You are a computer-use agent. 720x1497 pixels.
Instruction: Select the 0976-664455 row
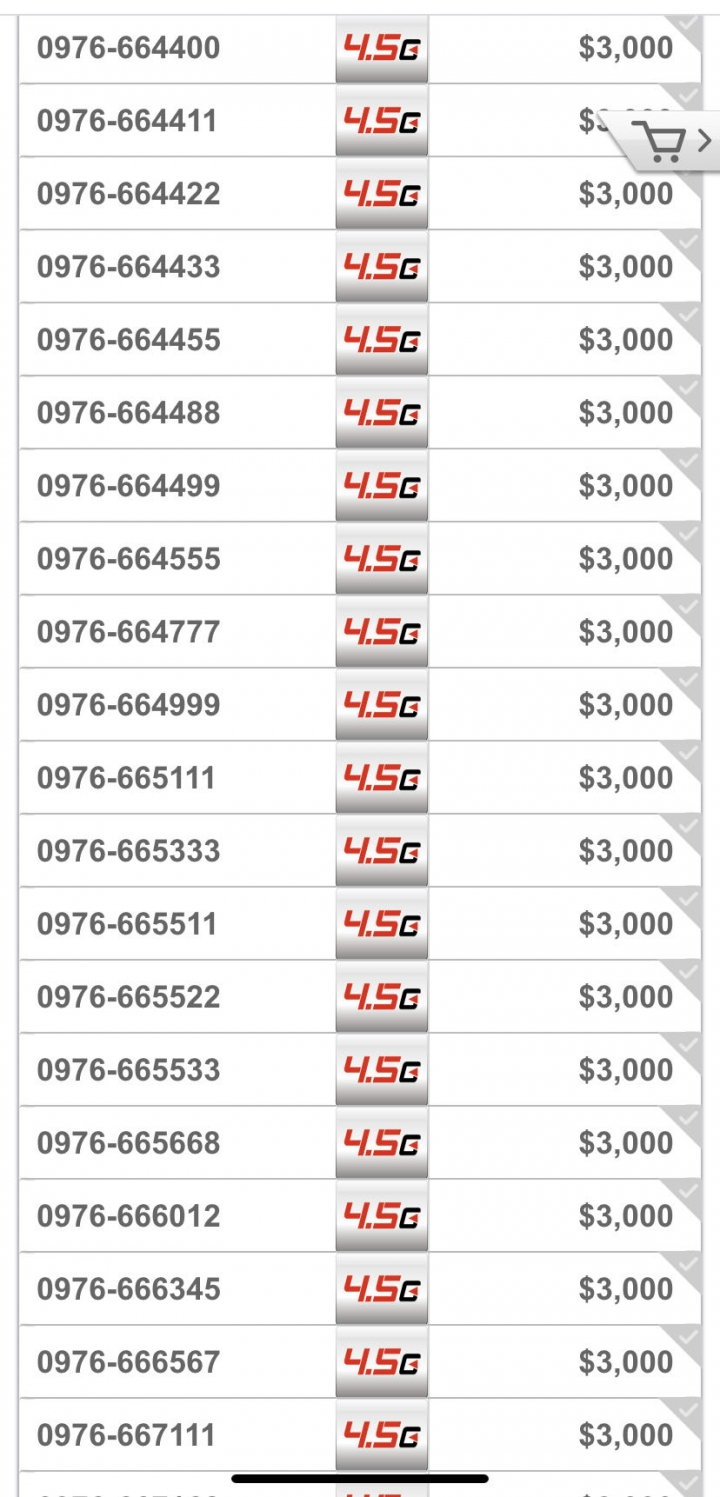[x=360, y=340]
